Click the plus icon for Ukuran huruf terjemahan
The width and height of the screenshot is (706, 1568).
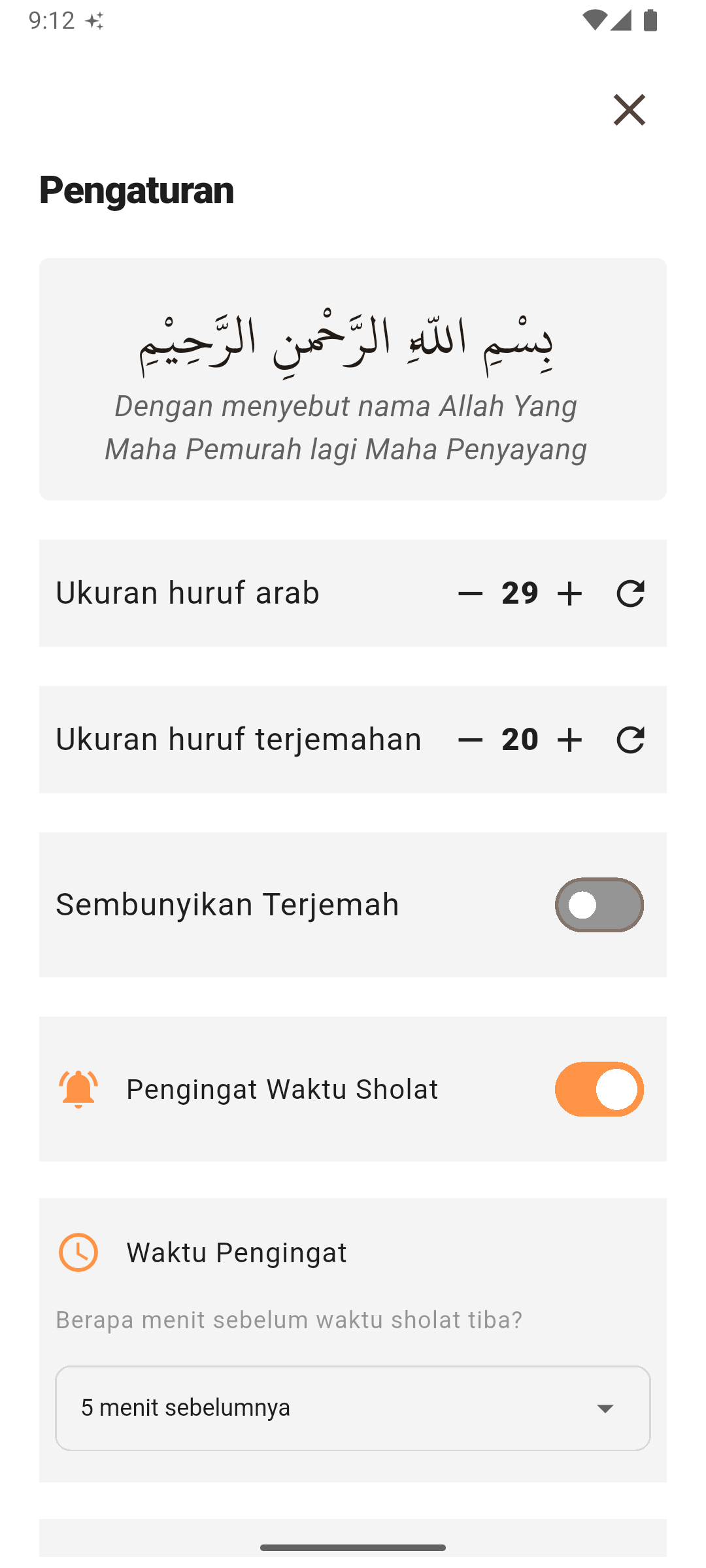click(569, 739)
